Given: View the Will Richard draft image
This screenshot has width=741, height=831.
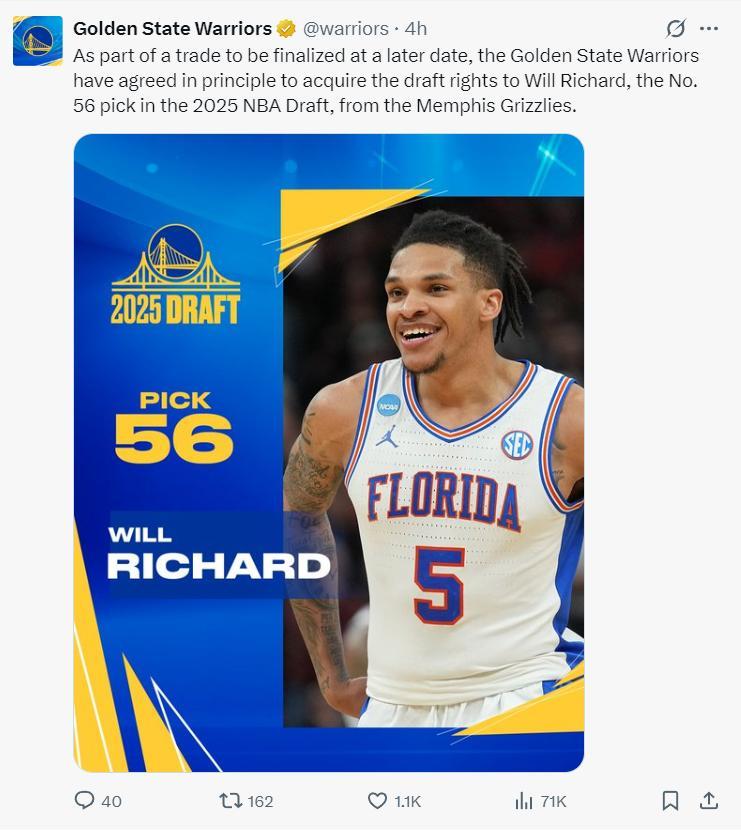Looking at the screenshot, I should [328, 452].
